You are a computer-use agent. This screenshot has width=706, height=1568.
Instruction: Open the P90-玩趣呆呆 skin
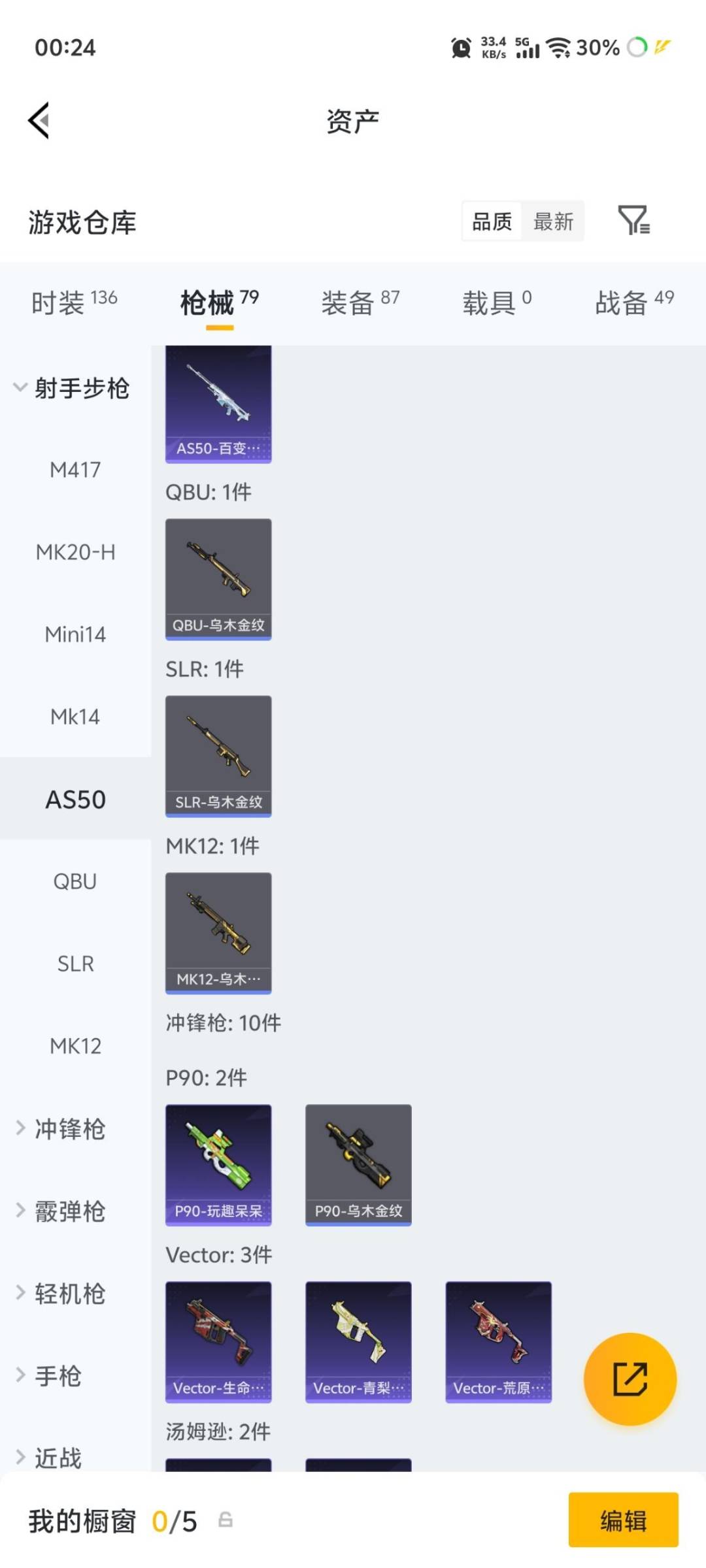(218, 1165)
